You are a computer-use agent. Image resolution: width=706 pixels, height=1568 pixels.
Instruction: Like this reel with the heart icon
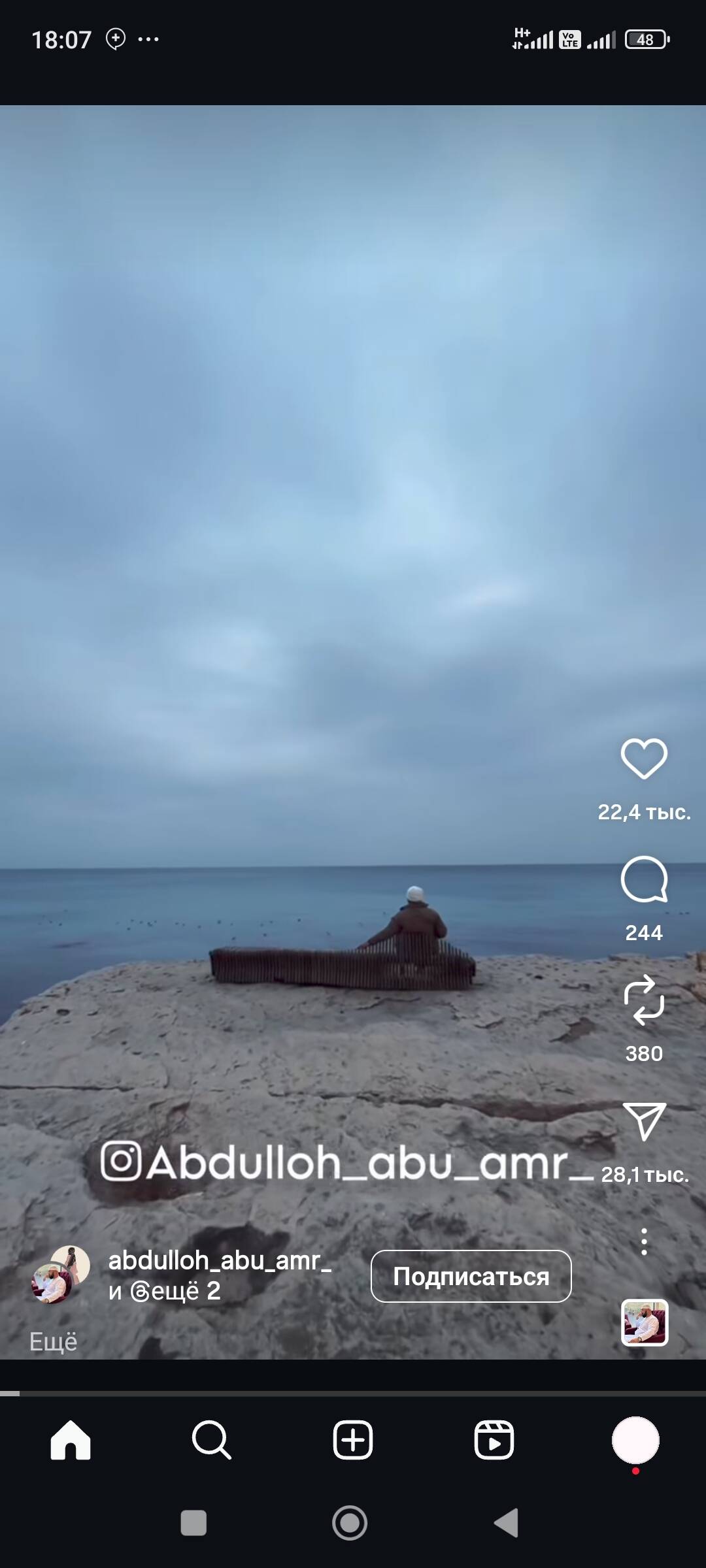(644, 759)
